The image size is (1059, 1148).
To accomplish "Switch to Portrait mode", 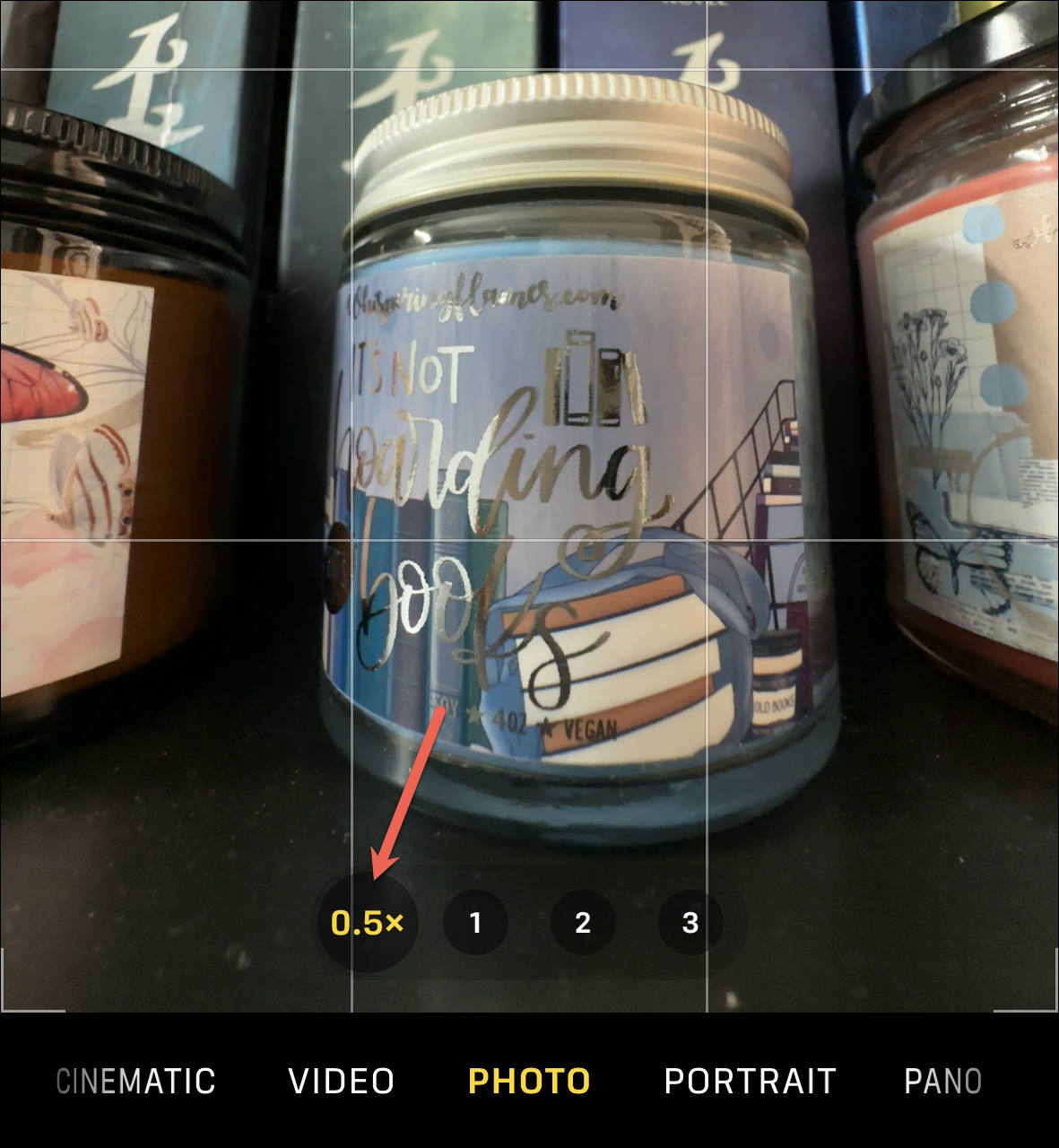I will (x=750, y=1081).
